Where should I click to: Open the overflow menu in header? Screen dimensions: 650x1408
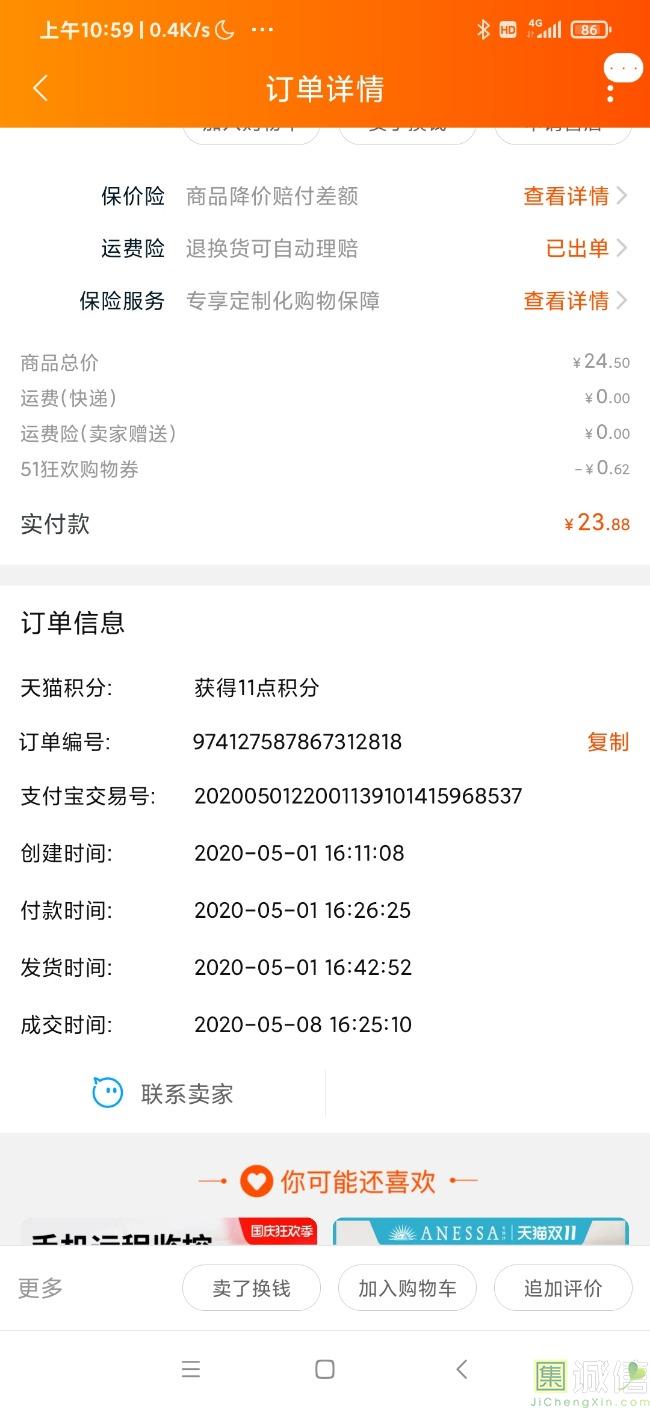coord(610,90)
